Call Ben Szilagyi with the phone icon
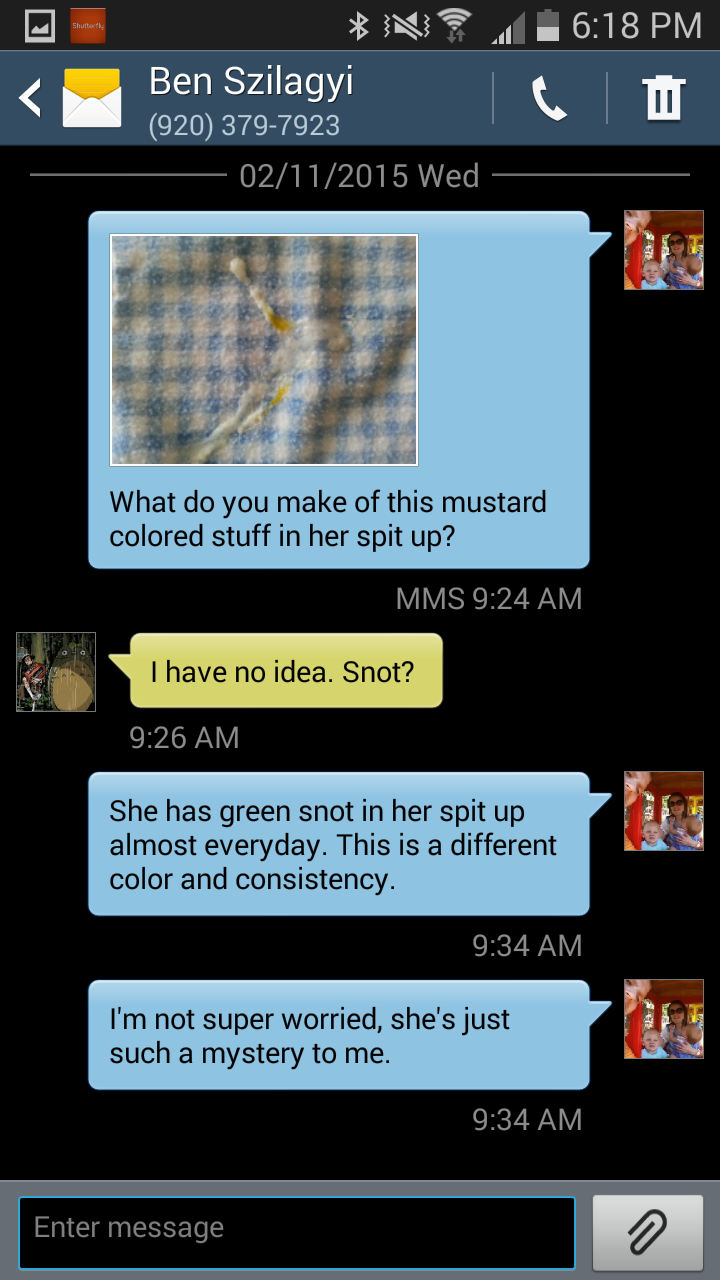 click(549, 98)
